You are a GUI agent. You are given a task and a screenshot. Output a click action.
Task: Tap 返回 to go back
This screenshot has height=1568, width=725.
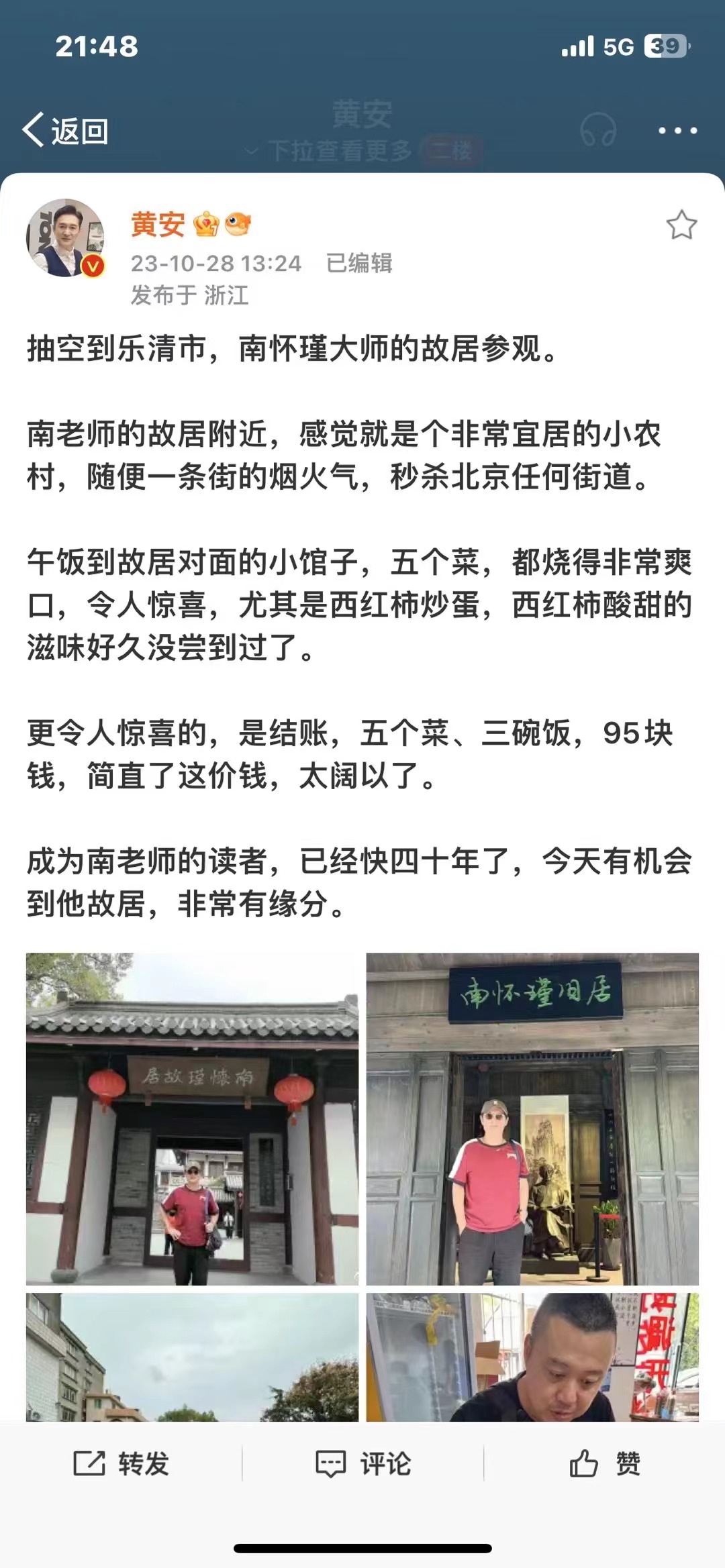tap(66, 130)
